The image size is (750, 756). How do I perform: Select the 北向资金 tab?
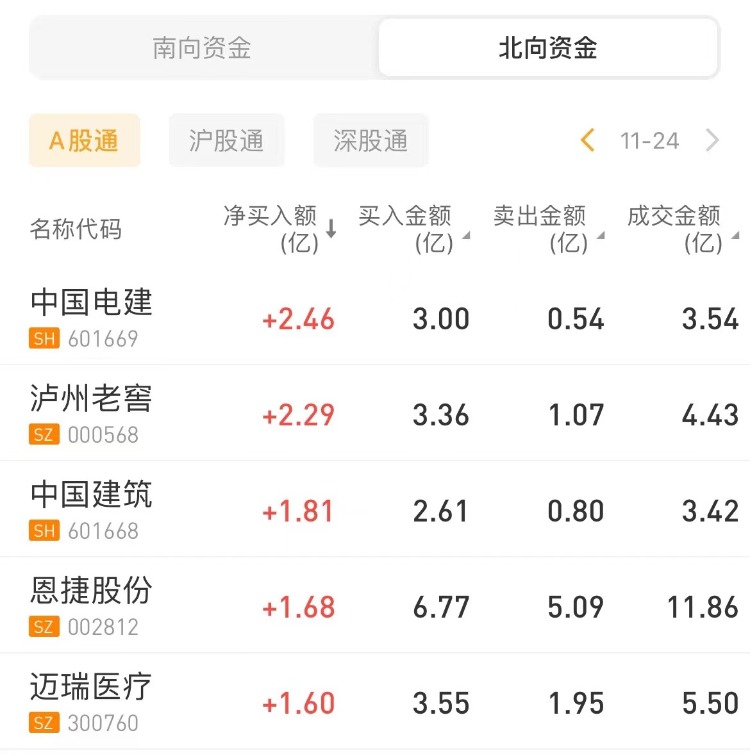(x=548, y=48)
